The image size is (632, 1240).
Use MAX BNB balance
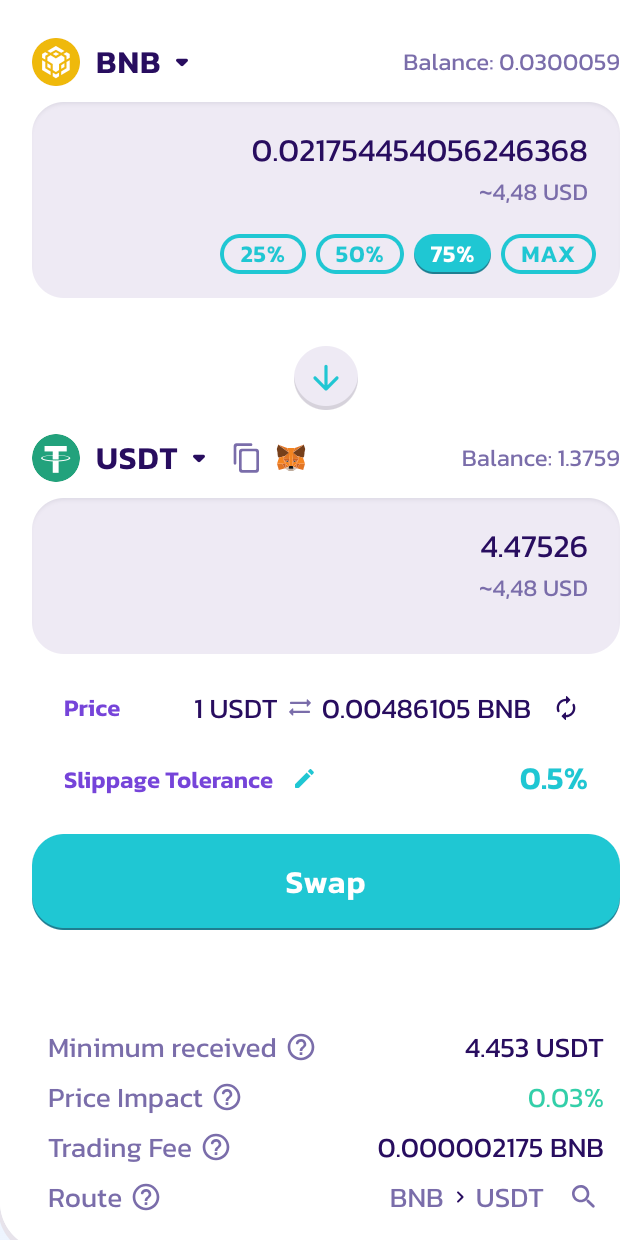click(547, 254)
